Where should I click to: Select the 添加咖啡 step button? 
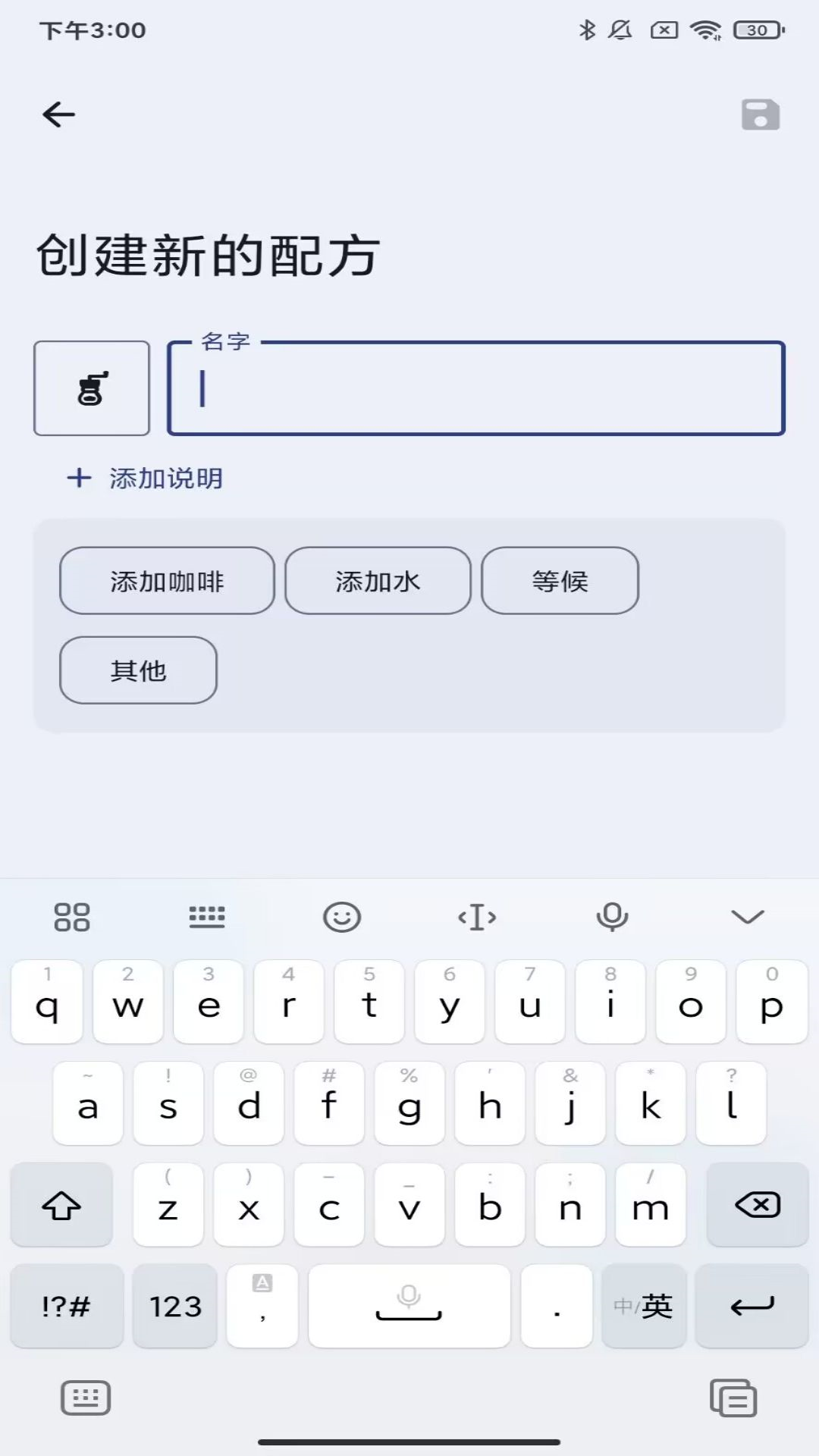coord(167,580)
